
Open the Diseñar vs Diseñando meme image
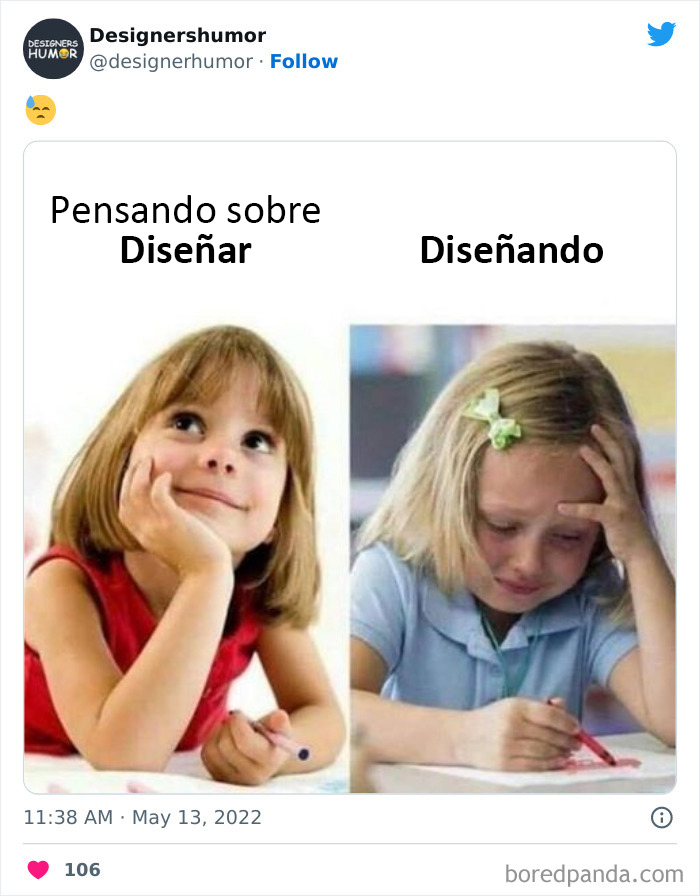coord(350,468)
